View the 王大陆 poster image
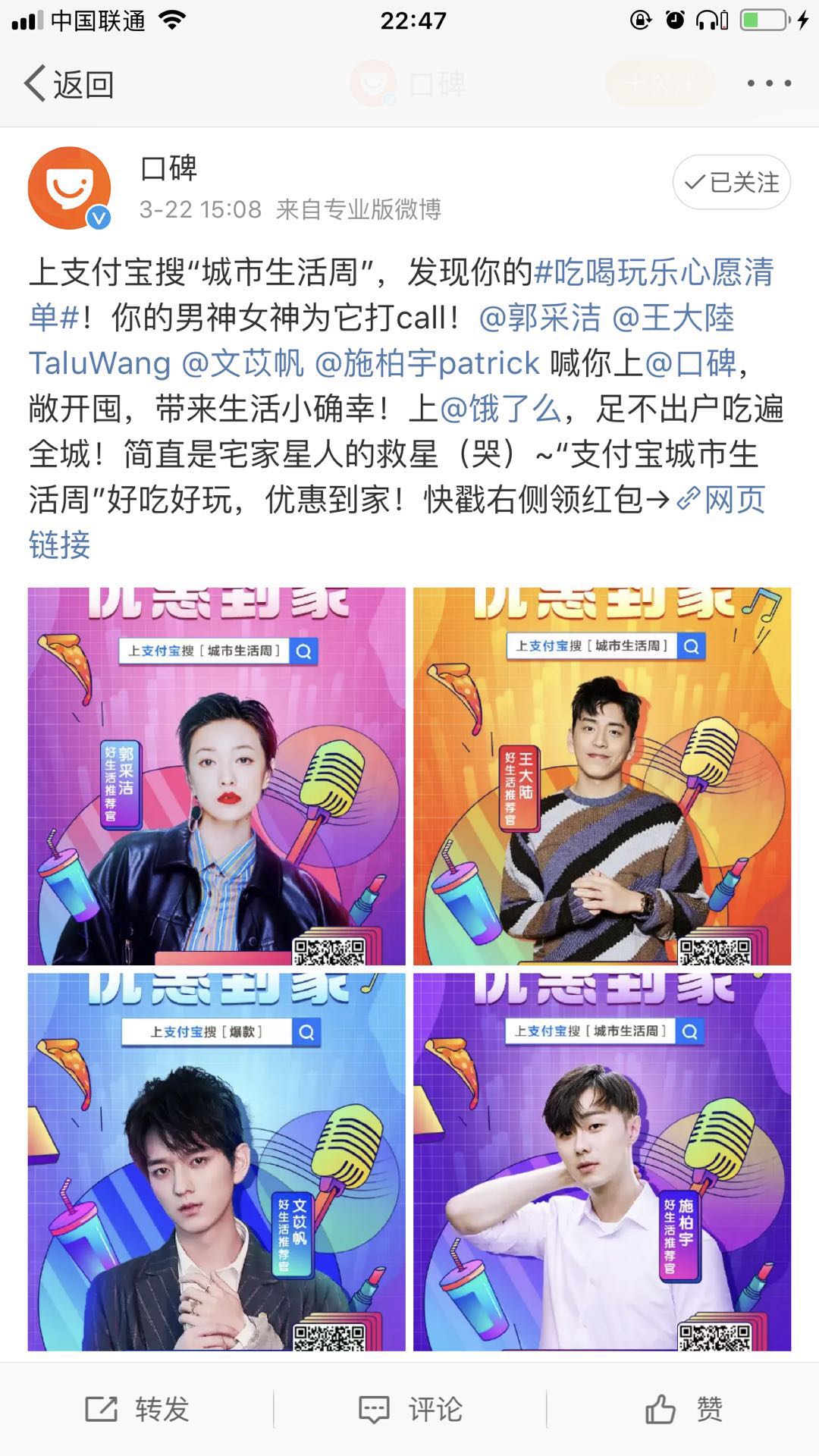819x1456 pixels. 602,776
